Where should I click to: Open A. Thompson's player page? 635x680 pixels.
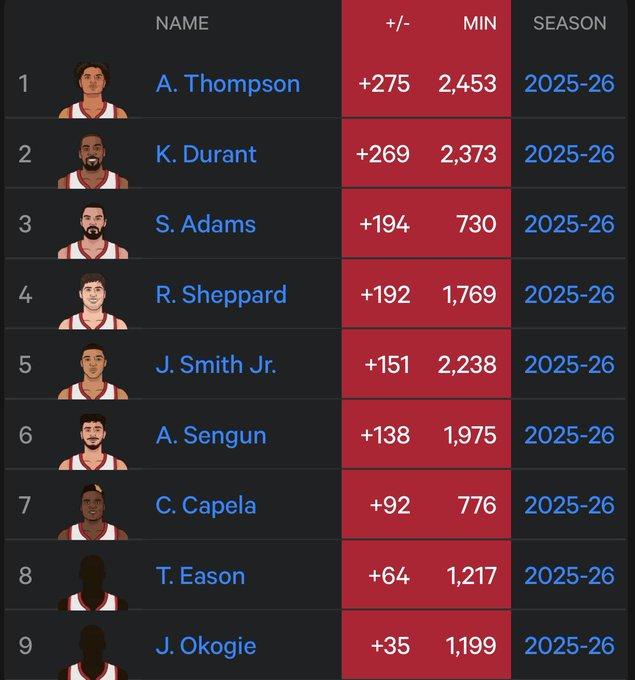tap(227, 84)
